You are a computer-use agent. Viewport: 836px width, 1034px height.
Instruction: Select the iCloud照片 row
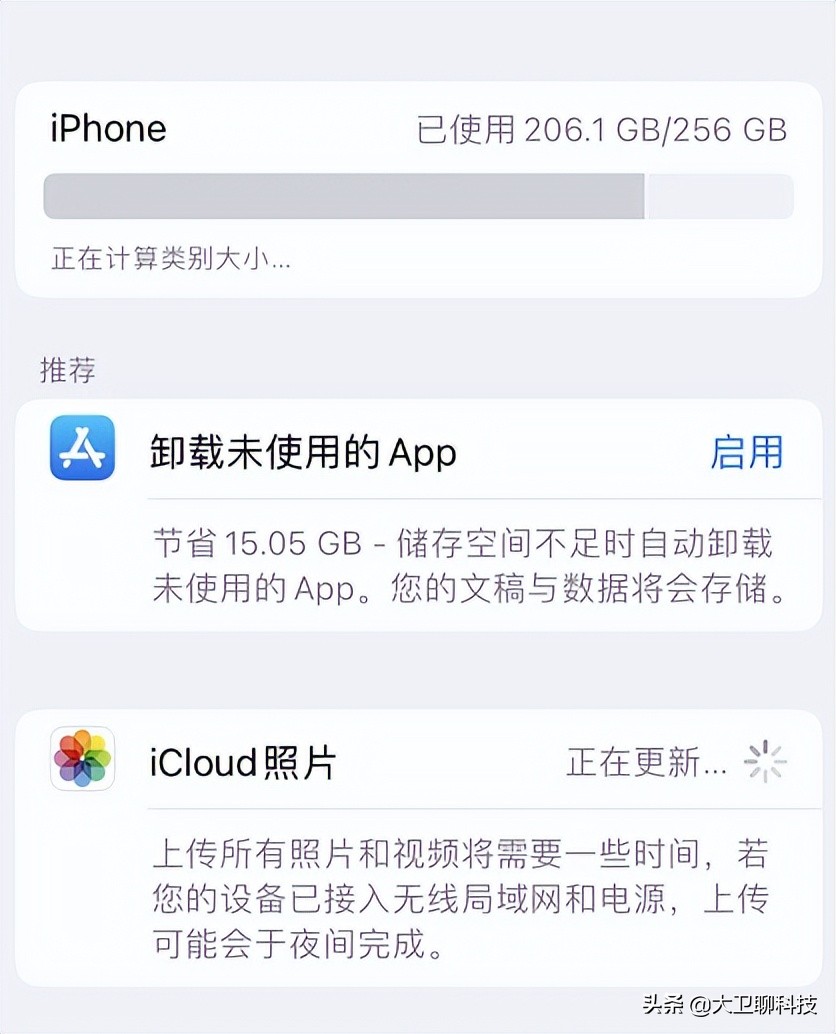[x=418, y=760]
